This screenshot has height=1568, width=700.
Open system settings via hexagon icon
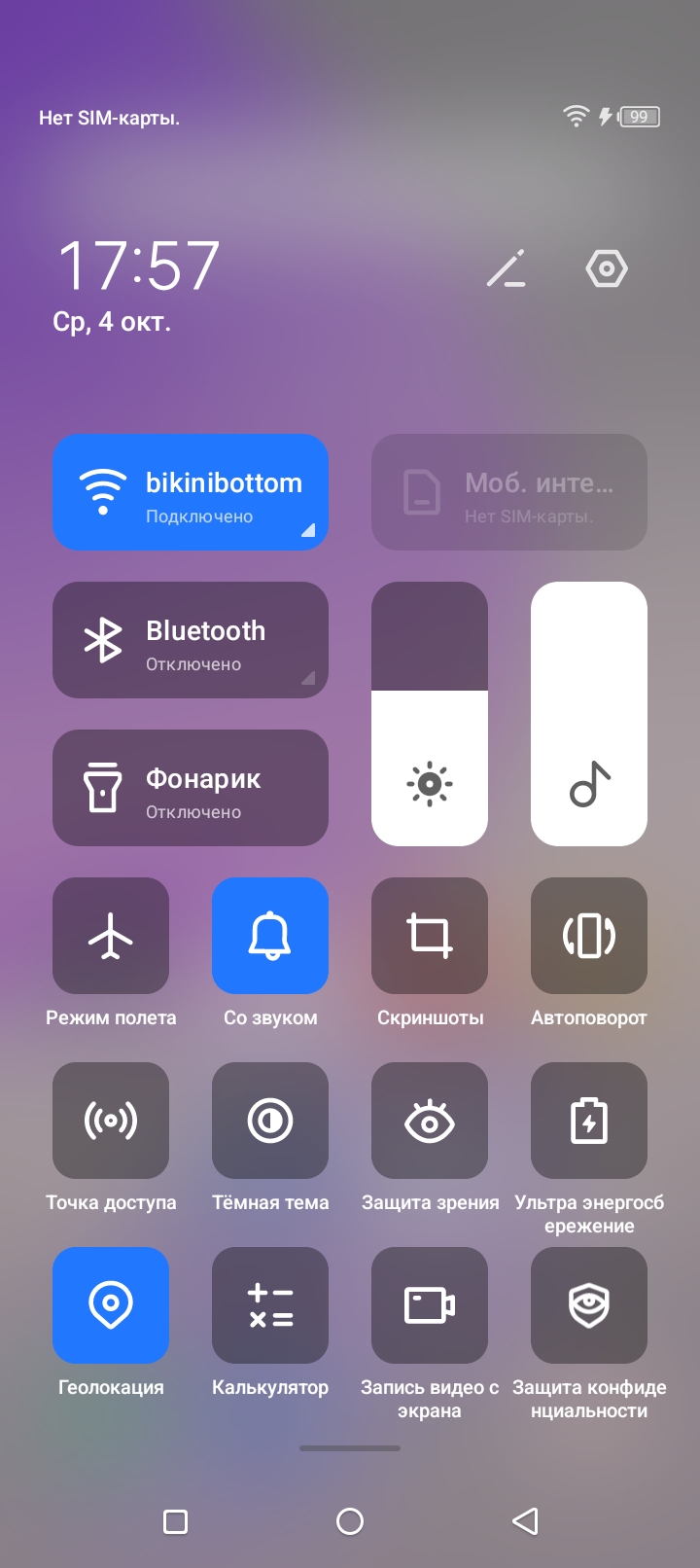[607, 268]
